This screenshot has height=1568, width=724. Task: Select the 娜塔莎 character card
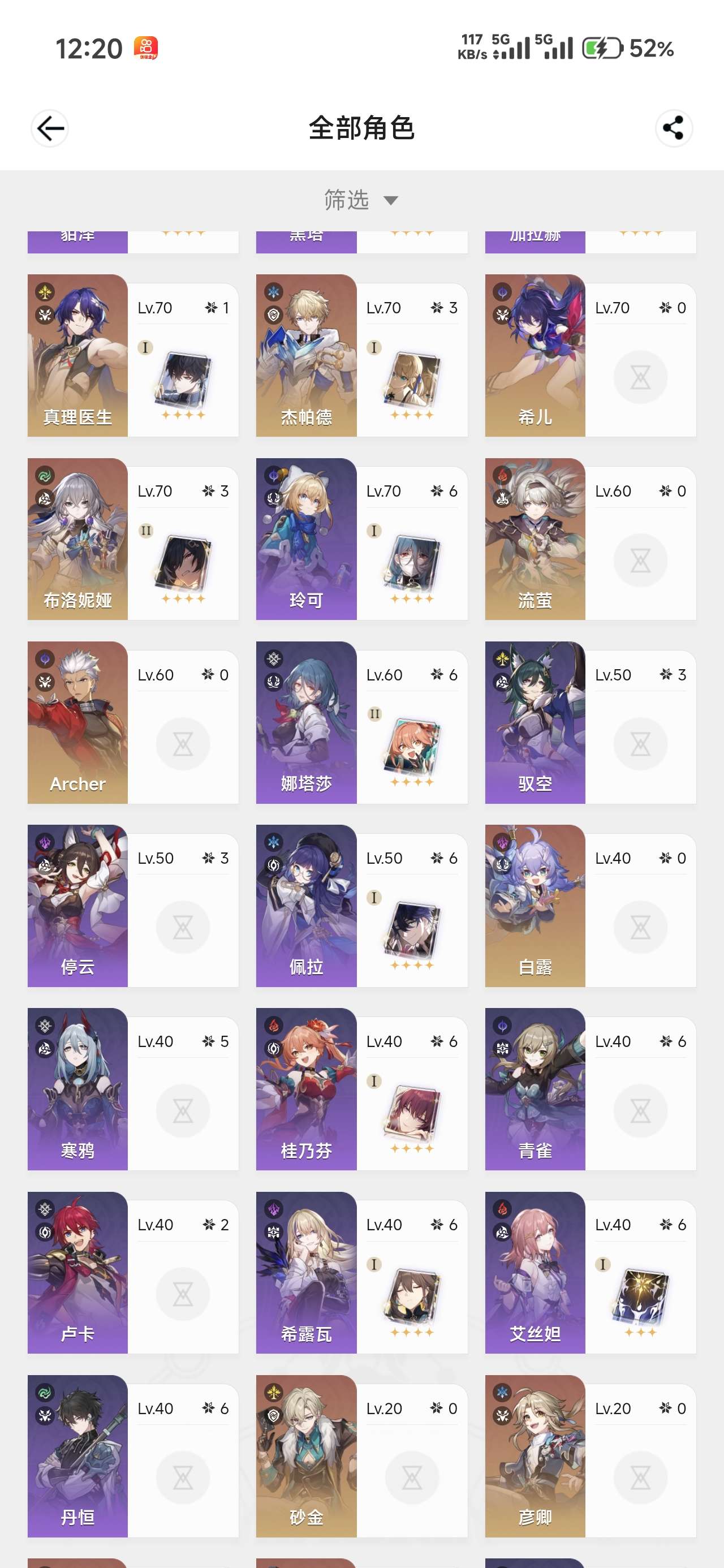(x=361, y=722)
